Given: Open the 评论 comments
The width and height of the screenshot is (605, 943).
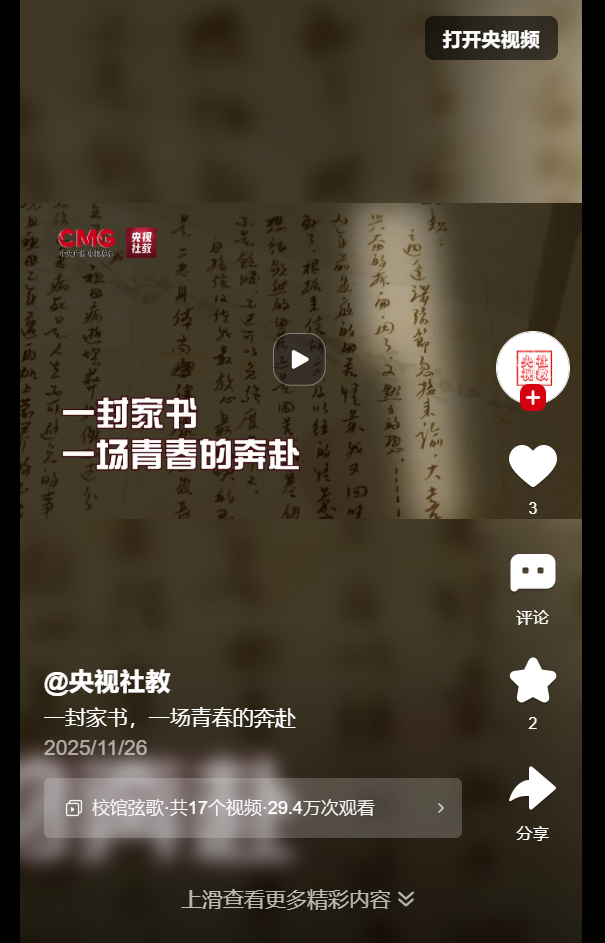Looking at the screenshot, I should 532,575.
